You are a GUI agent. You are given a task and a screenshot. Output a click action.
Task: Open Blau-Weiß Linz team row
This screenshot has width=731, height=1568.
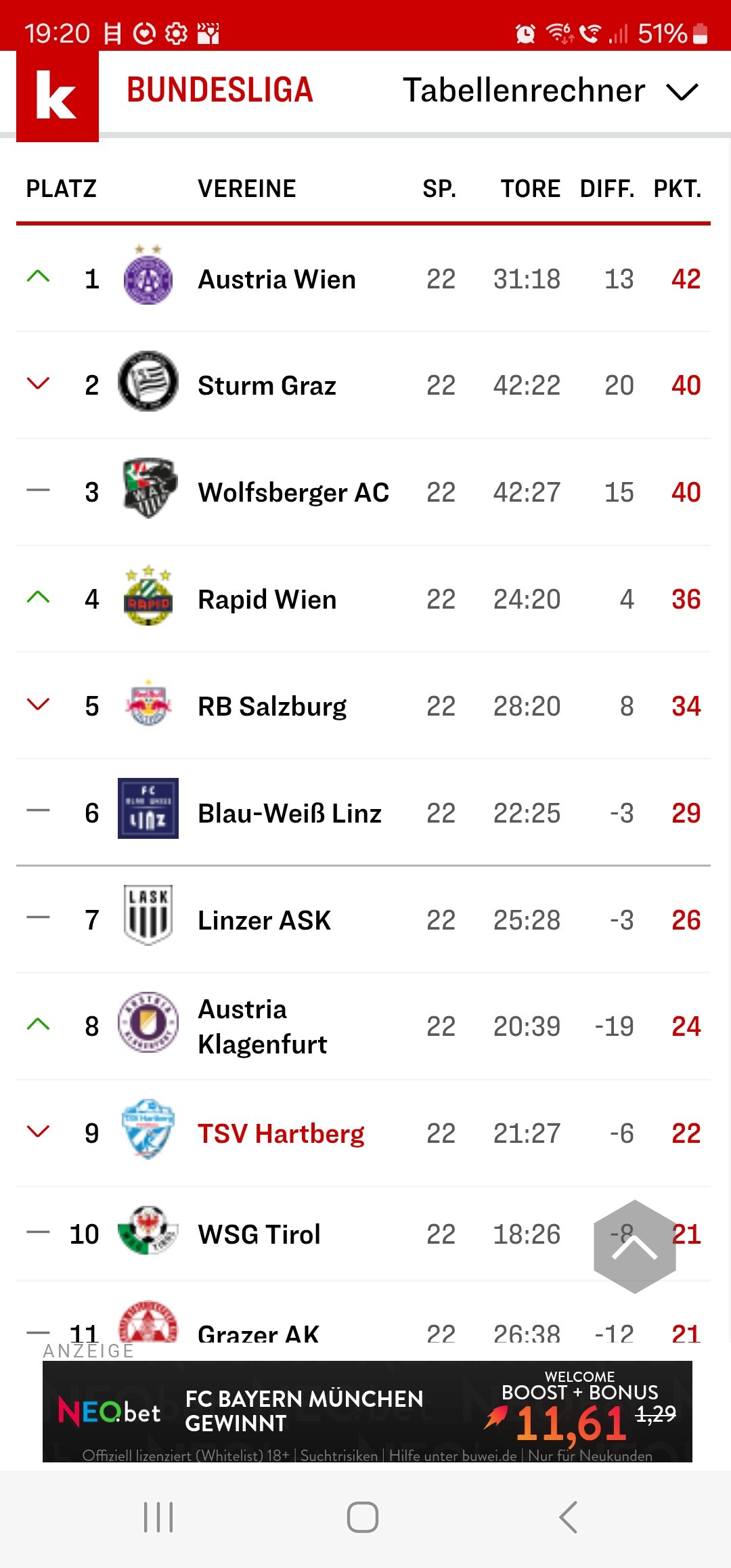(x=363, y=813)
